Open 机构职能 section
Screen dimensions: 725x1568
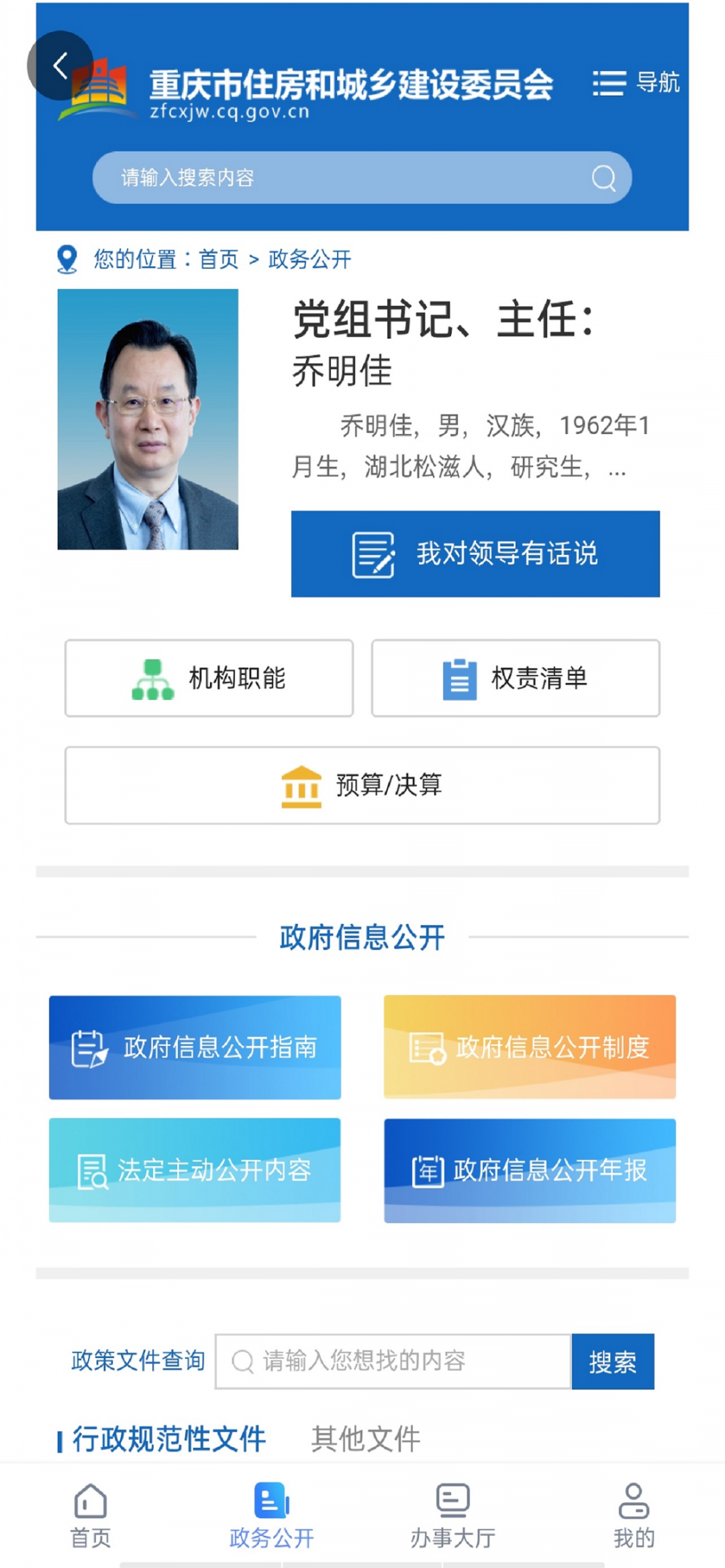tap(209, 678)
